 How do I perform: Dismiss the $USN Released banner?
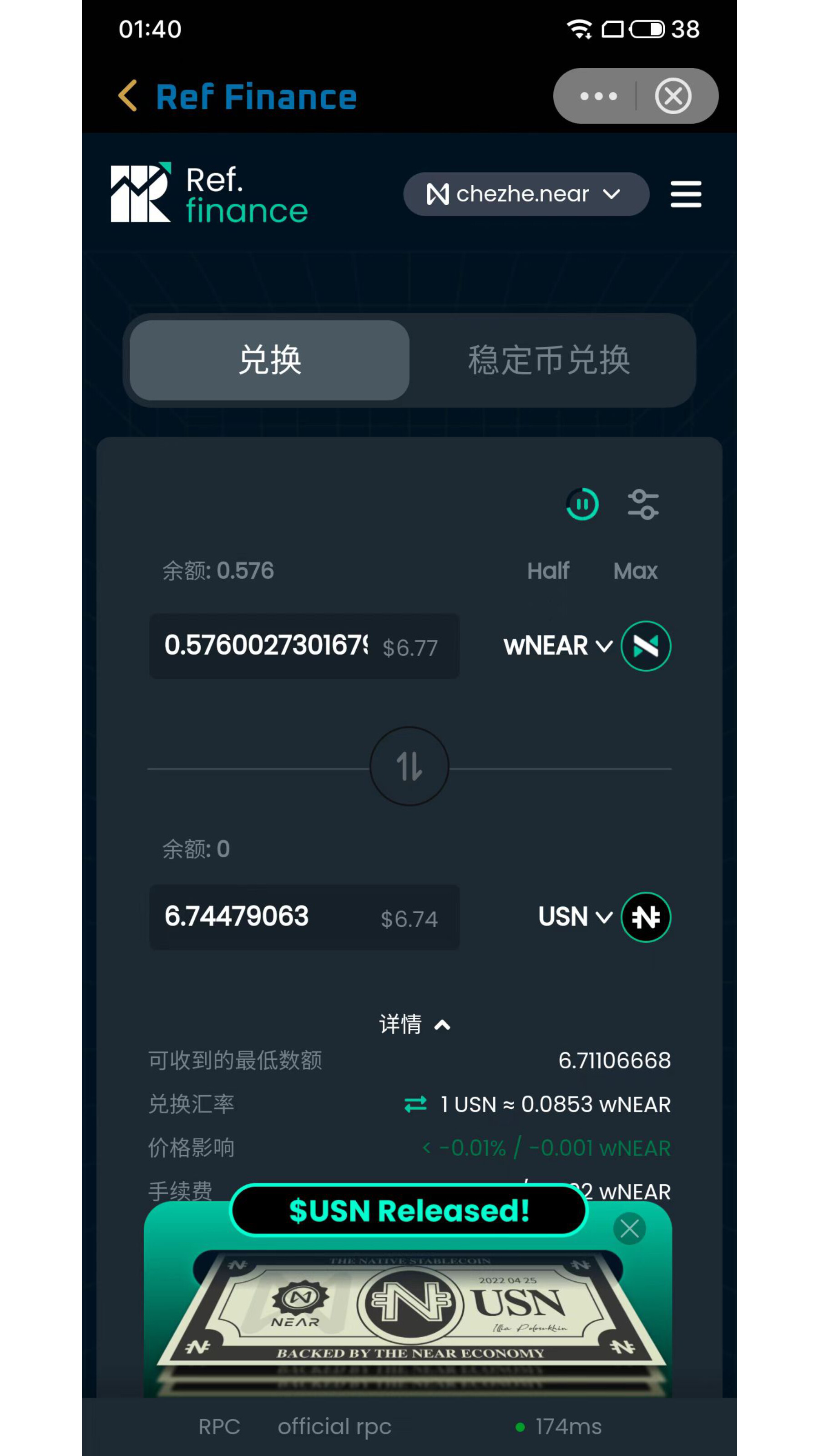(629, 1229)
